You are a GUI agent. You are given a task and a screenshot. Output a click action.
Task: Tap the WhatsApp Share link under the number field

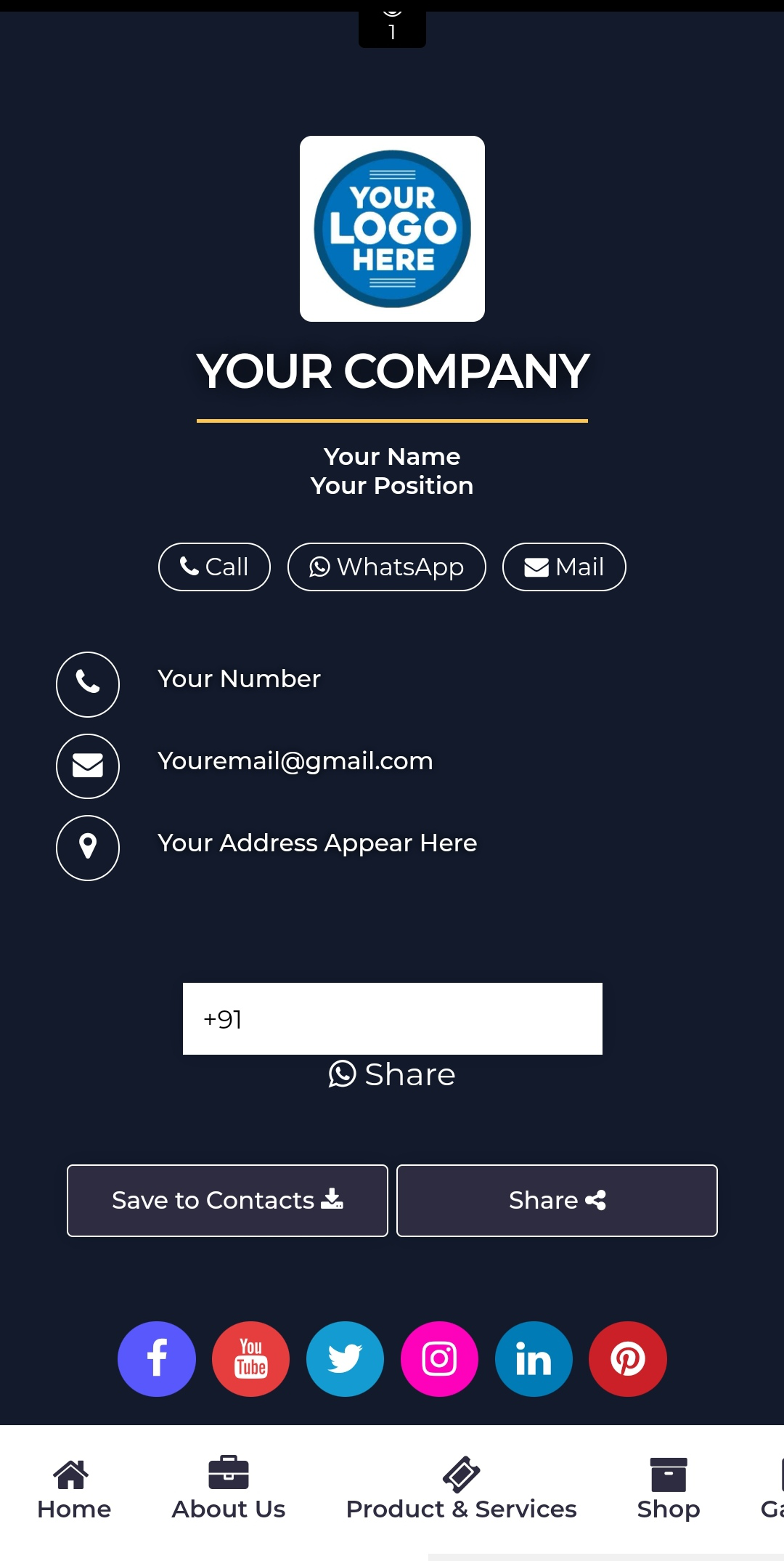(392, 1074)
